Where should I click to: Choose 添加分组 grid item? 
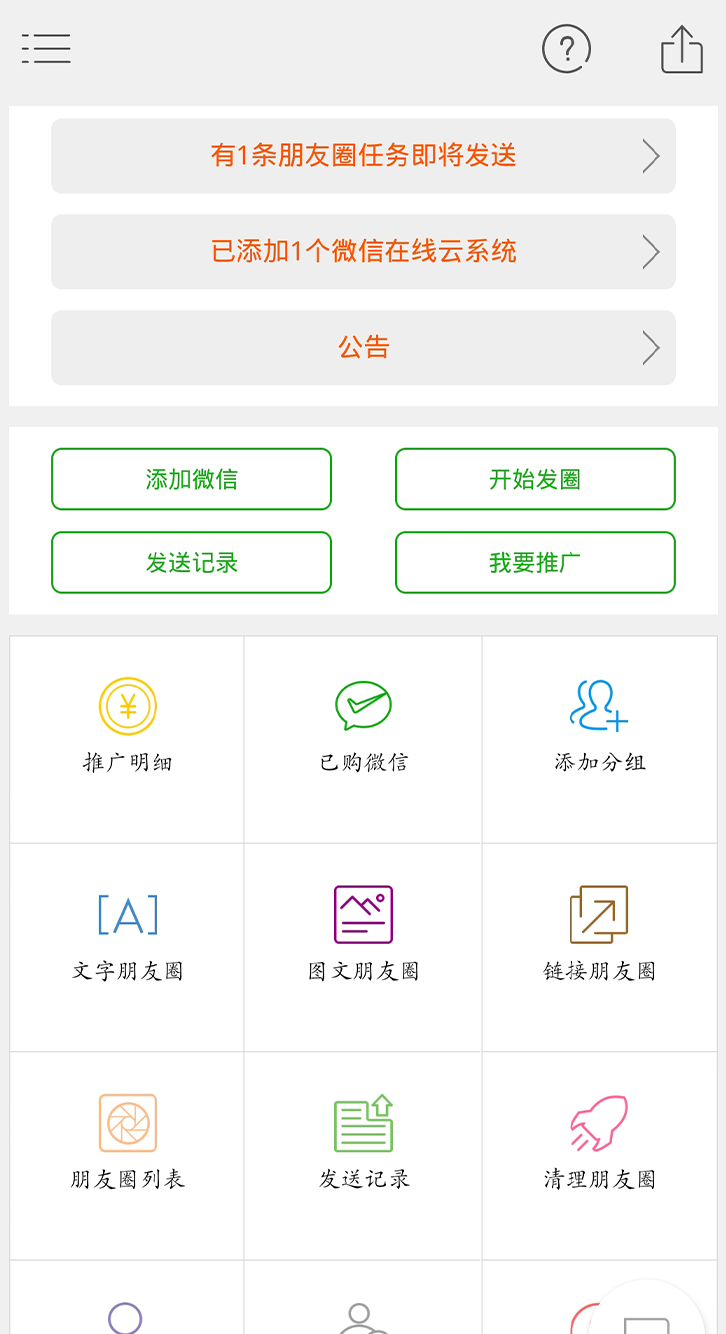coord(599,727)
